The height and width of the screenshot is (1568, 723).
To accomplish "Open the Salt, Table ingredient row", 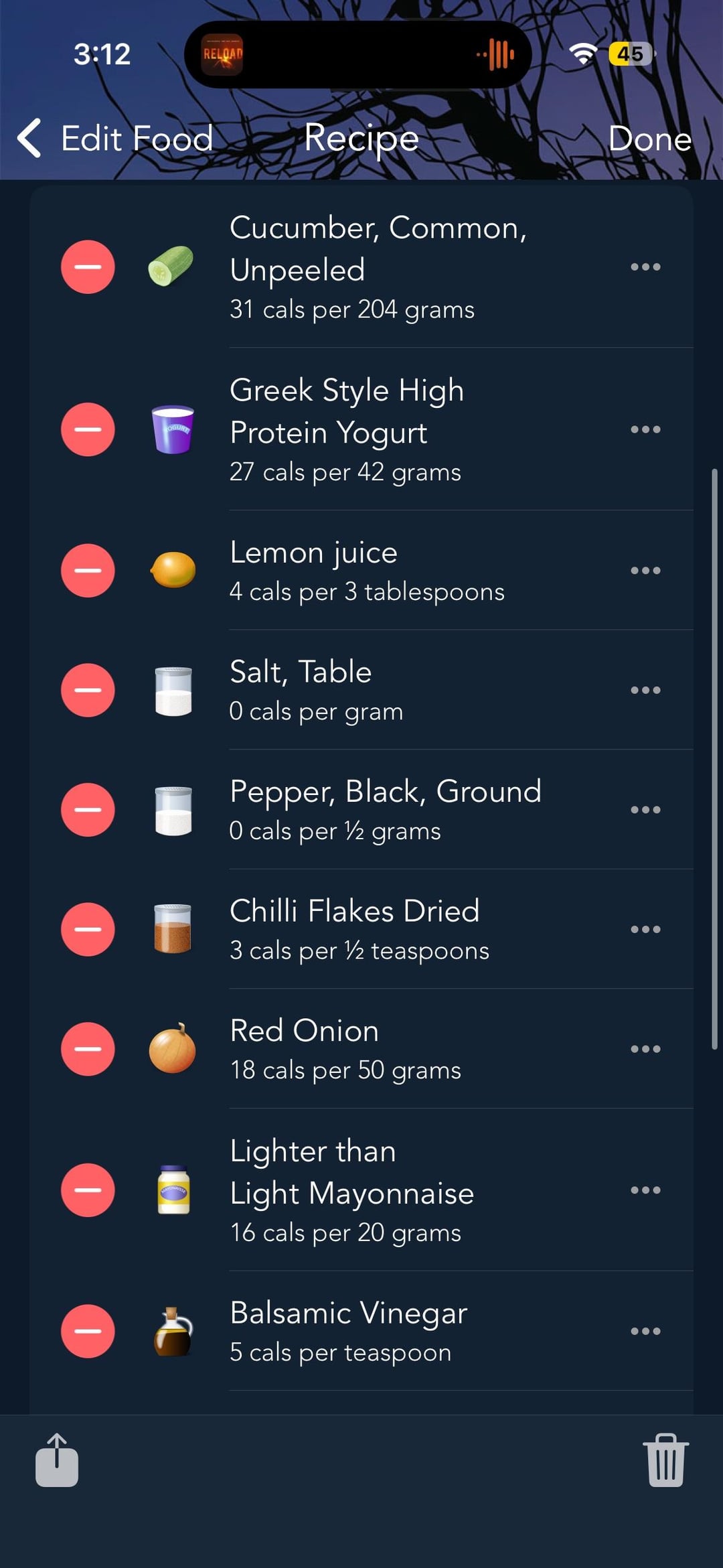I will coord(402,690).
